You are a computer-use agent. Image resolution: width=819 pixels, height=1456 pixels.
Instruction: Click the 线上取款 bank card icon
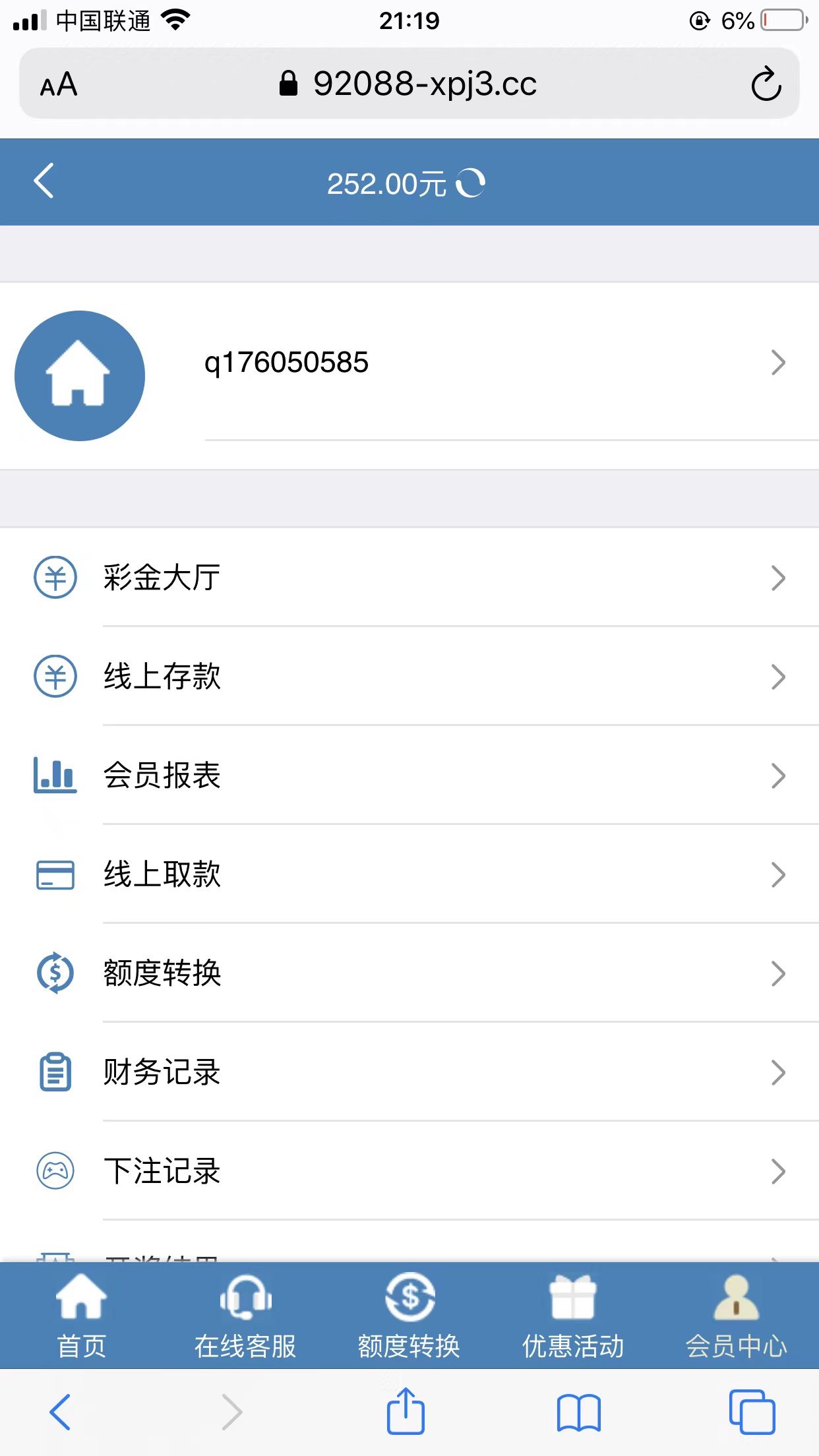coord(55,875)
